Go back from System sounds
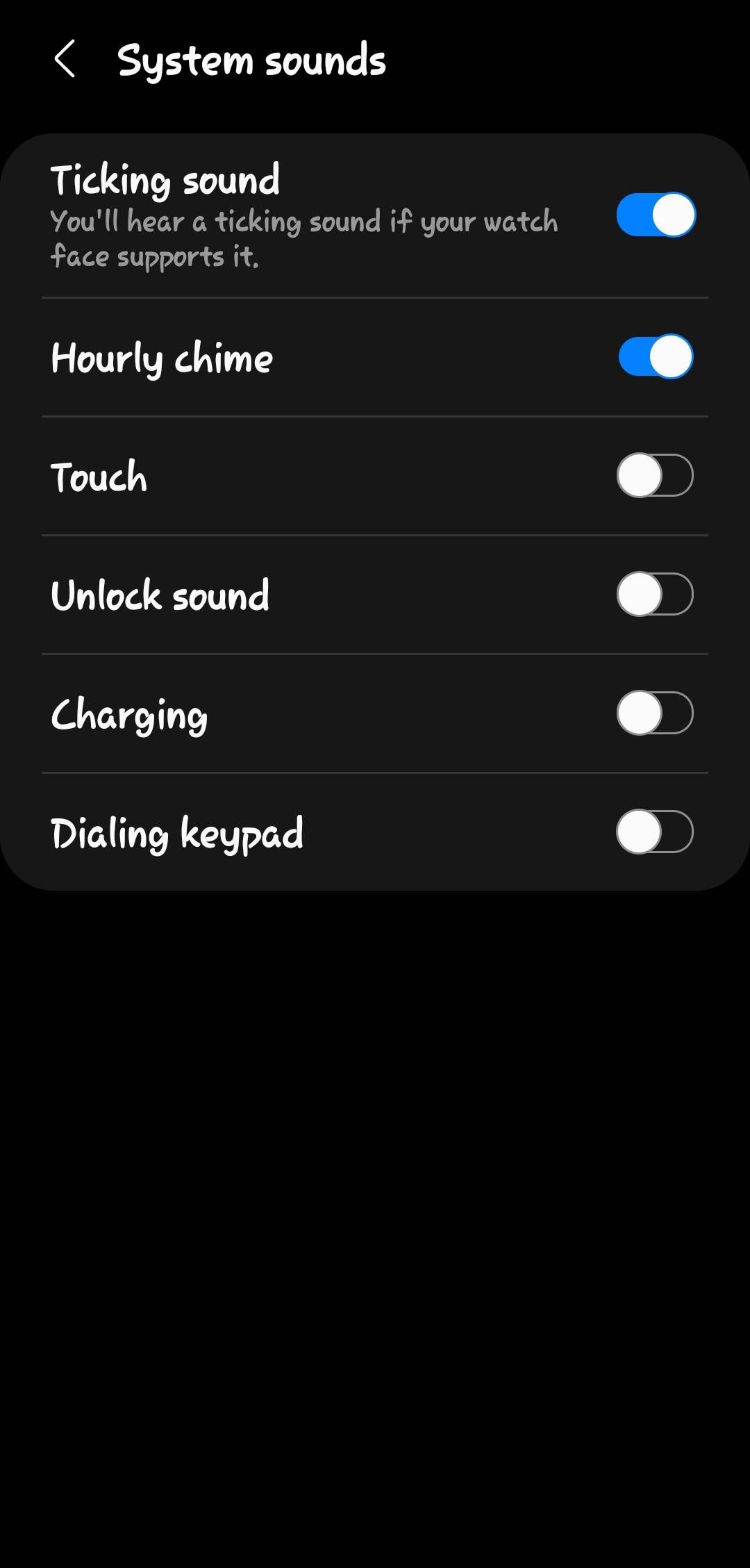The height and width of the screenshot is (1568, 750). pyautogui.click(x=65, y=59)
